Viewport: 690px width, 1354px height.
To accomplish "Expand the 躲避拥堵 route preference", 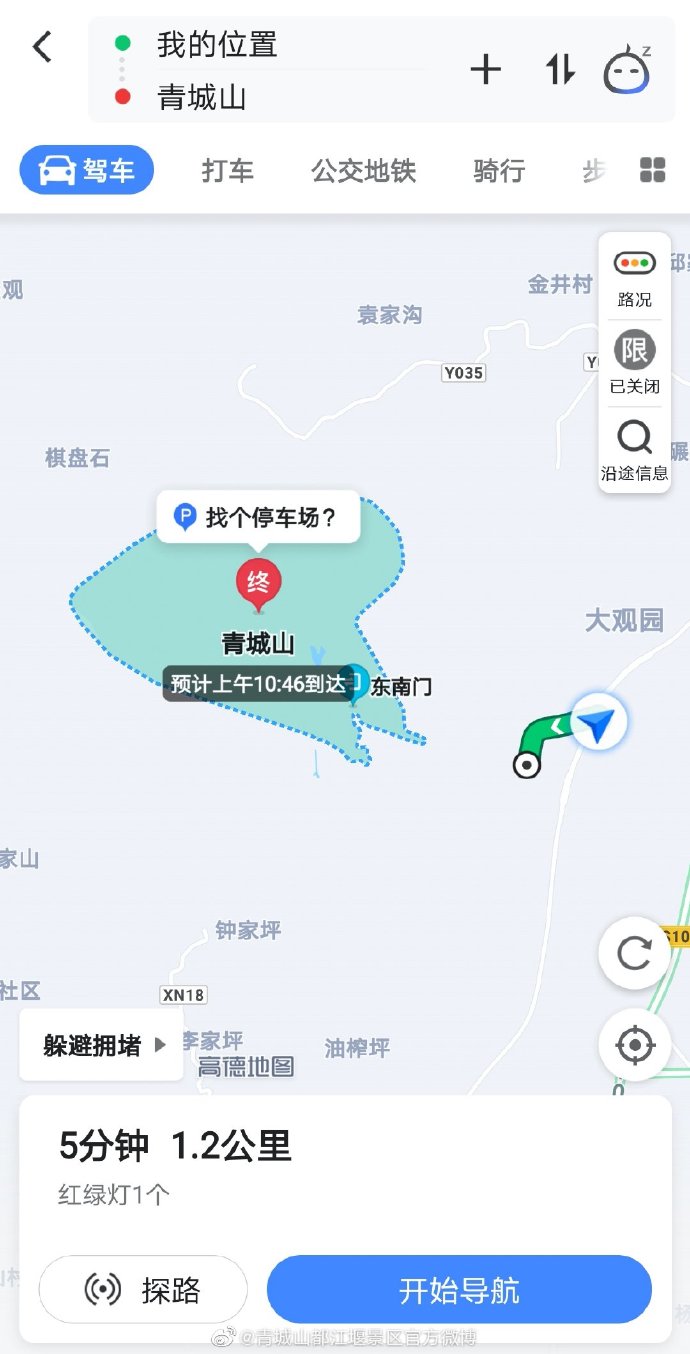I will tap(102, 1045).
